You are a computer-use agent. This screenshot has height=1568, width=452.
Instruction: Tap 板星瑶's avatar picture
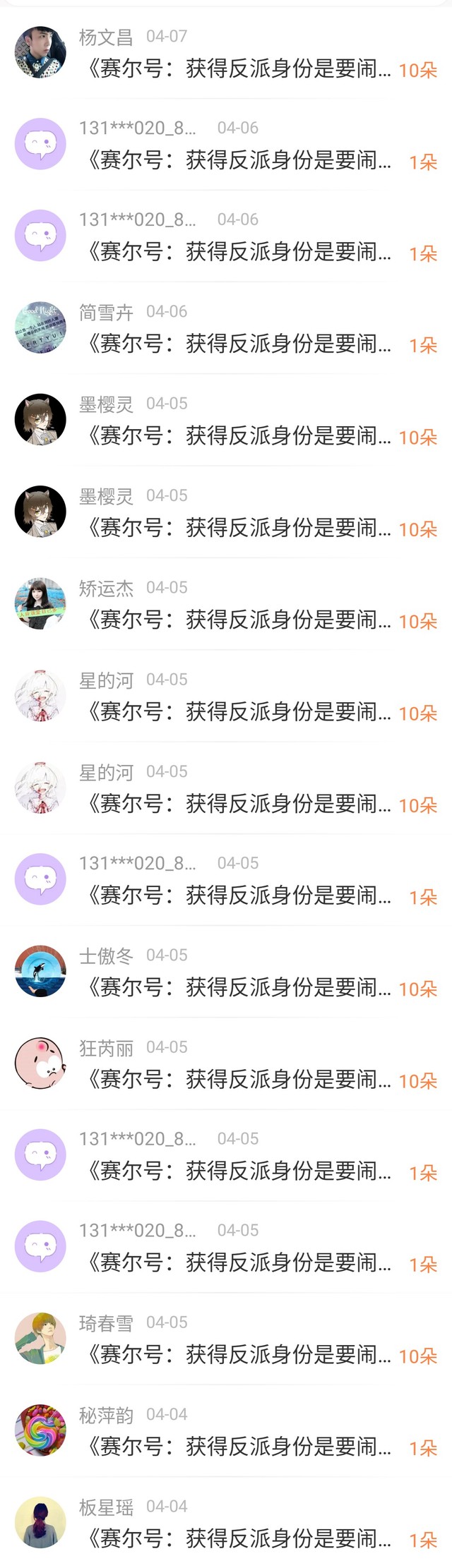click(40, 1522)
